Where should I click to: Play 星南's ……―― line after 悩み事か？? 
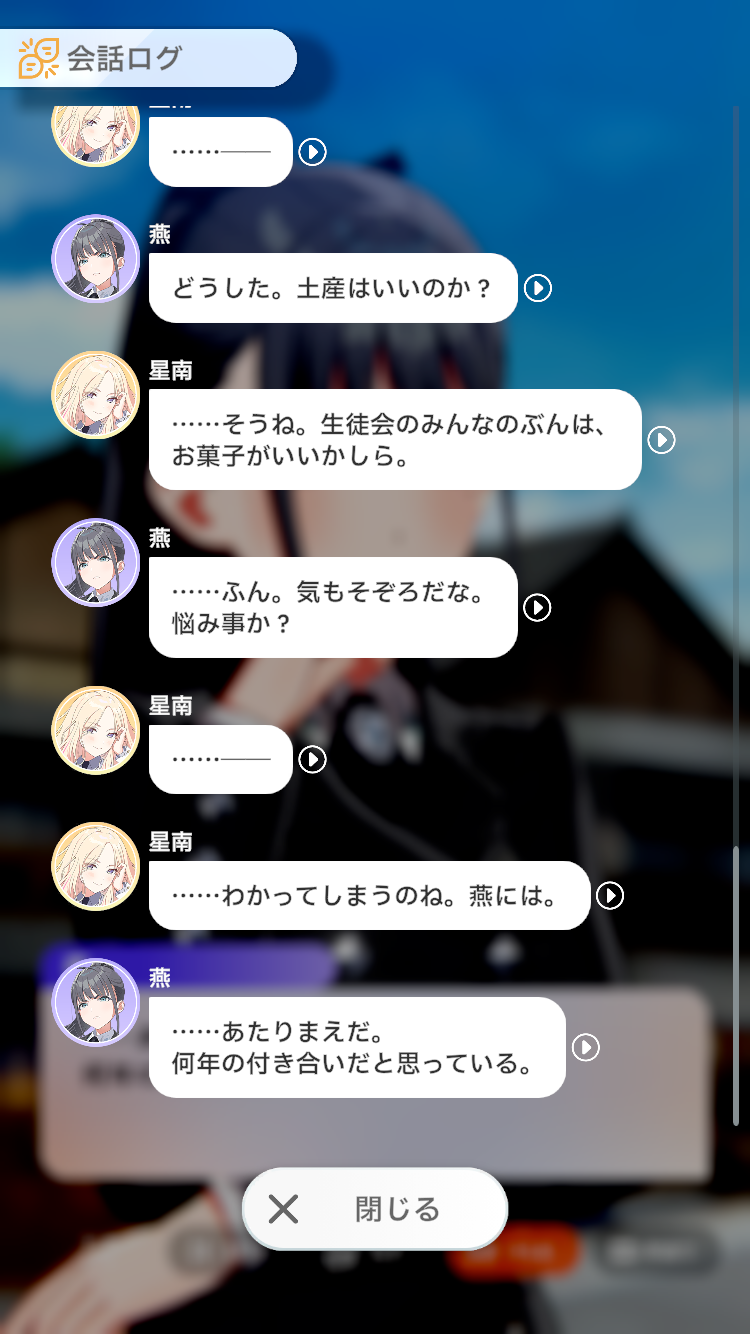coord(313,760)
